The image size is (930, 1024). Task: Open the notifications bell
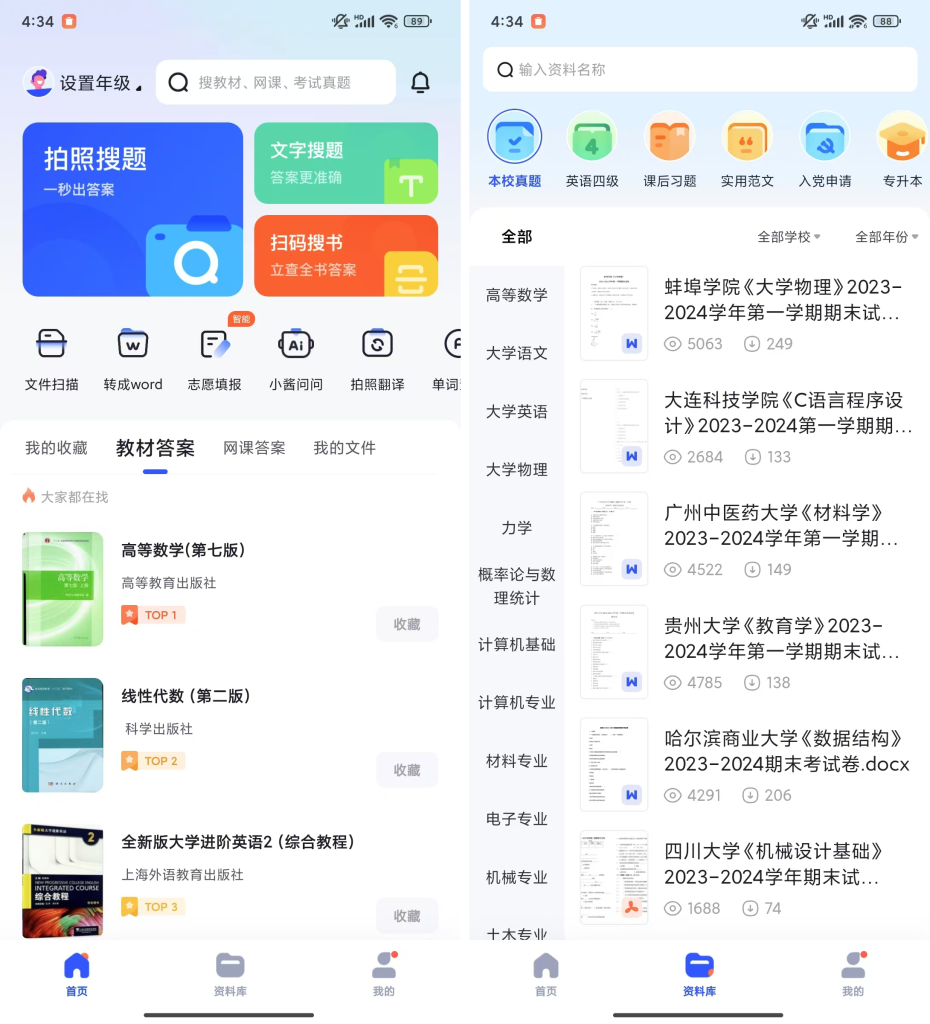point(420,83)
